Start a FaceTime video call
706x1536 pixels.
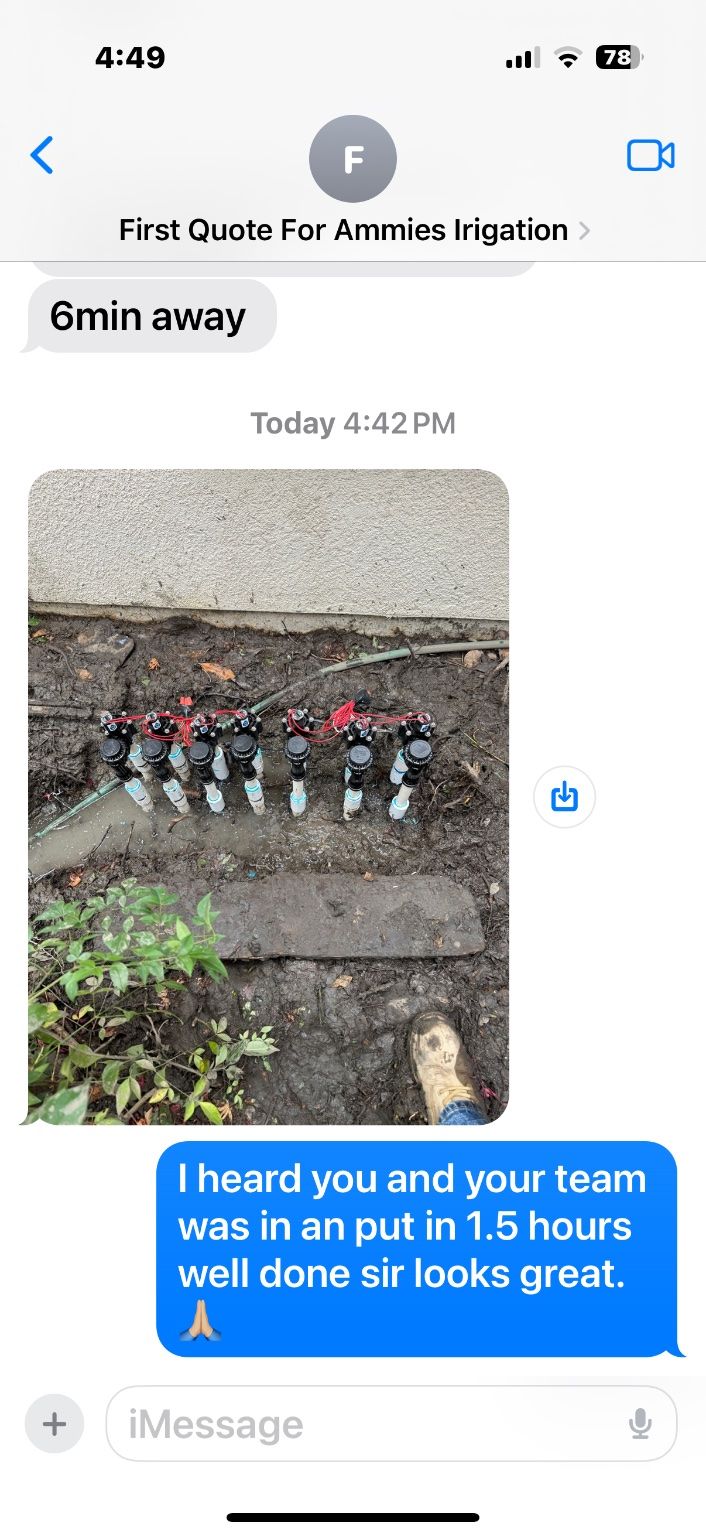(x=650, y=156)
